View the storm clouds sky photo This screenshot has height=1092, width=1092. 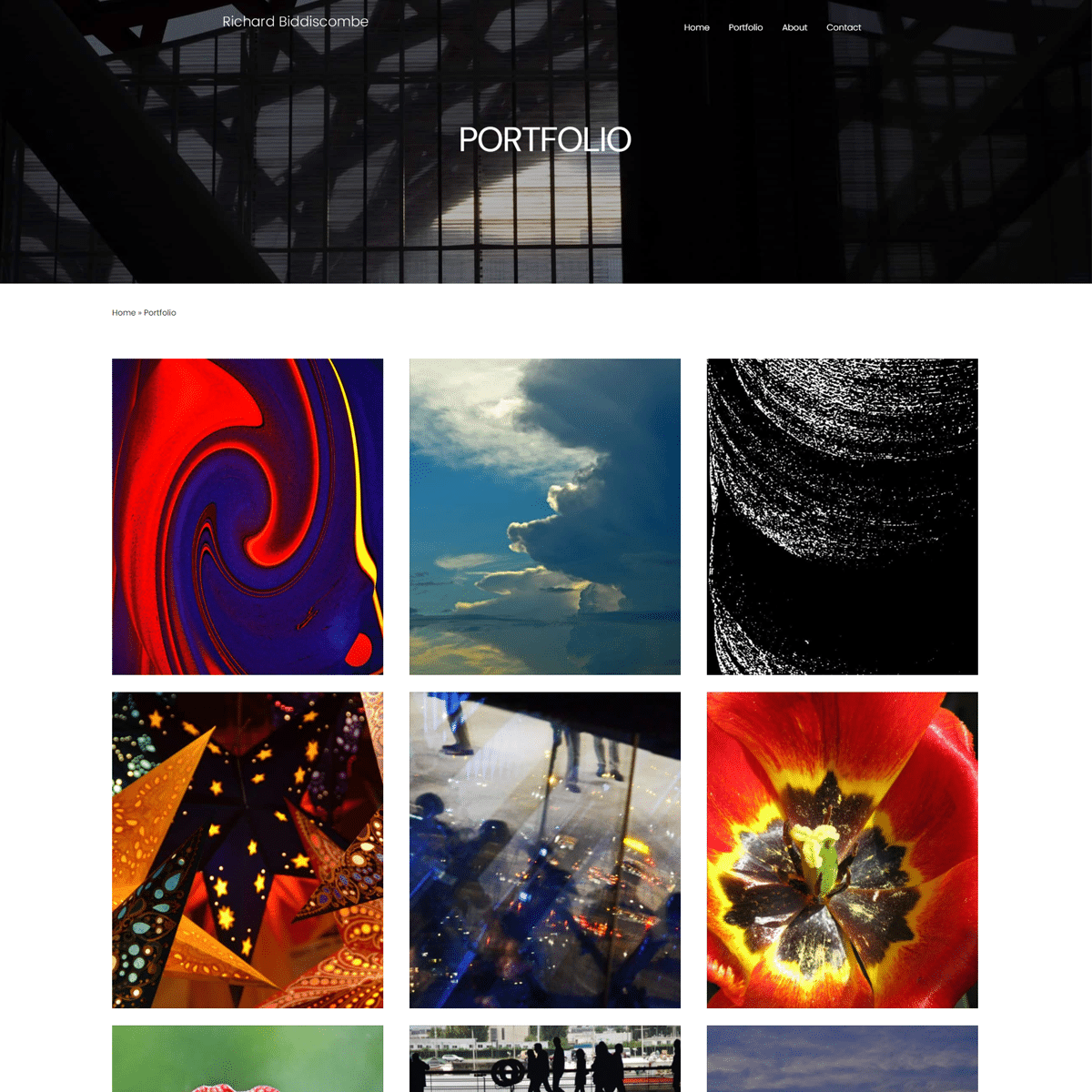tap(545, 516)
